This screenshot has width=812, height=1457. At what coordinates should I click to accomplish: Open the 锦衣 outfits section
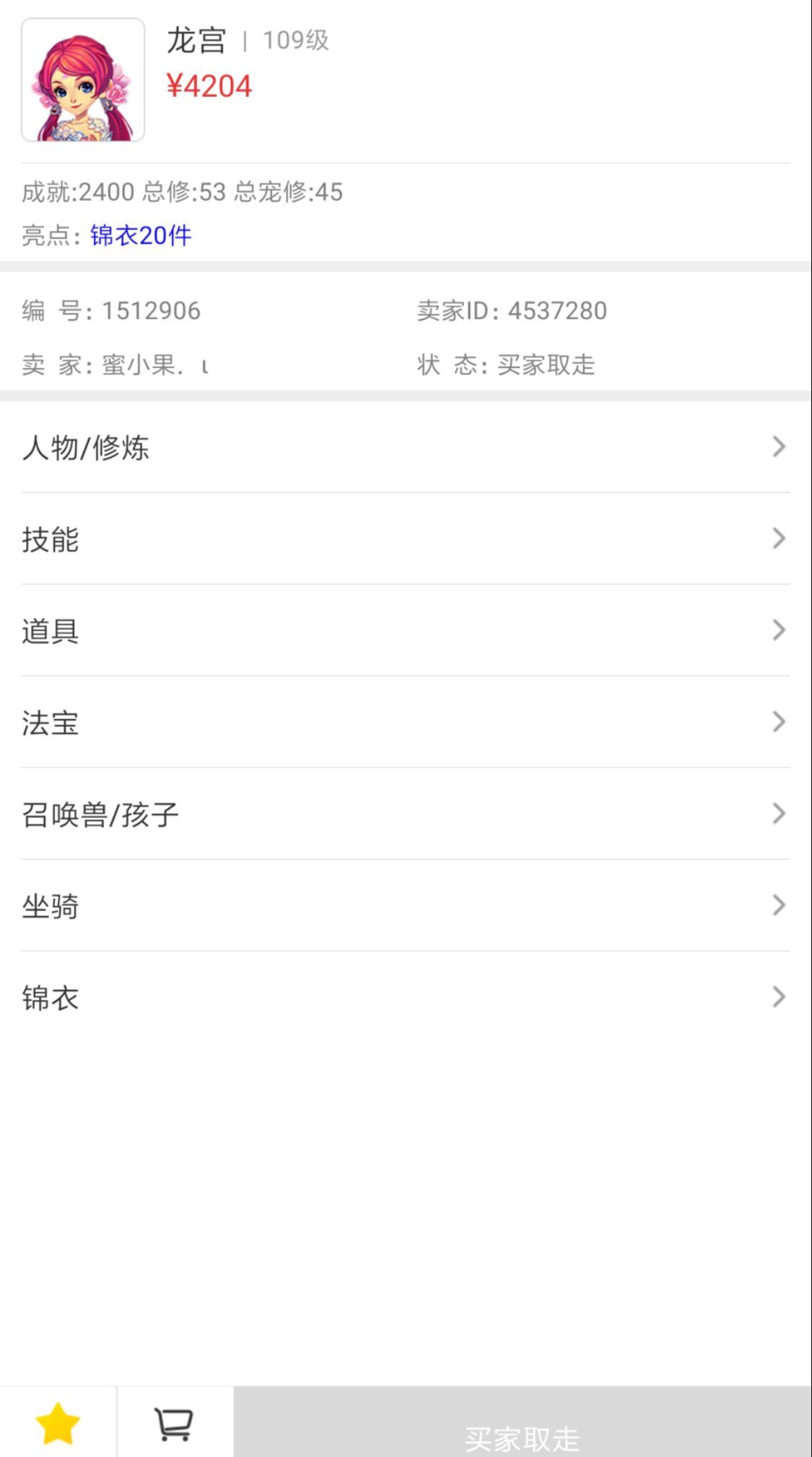tap(404, 998)
